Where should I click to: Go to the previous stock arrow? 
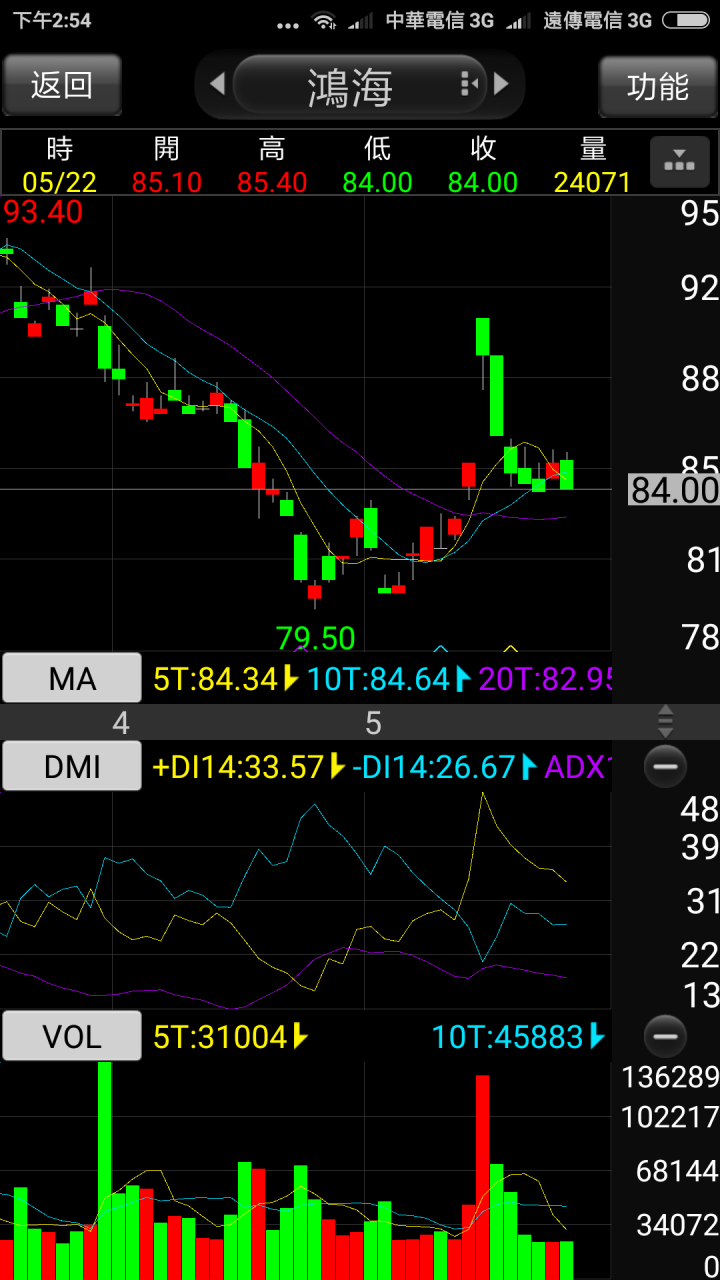tap(217, 84)
